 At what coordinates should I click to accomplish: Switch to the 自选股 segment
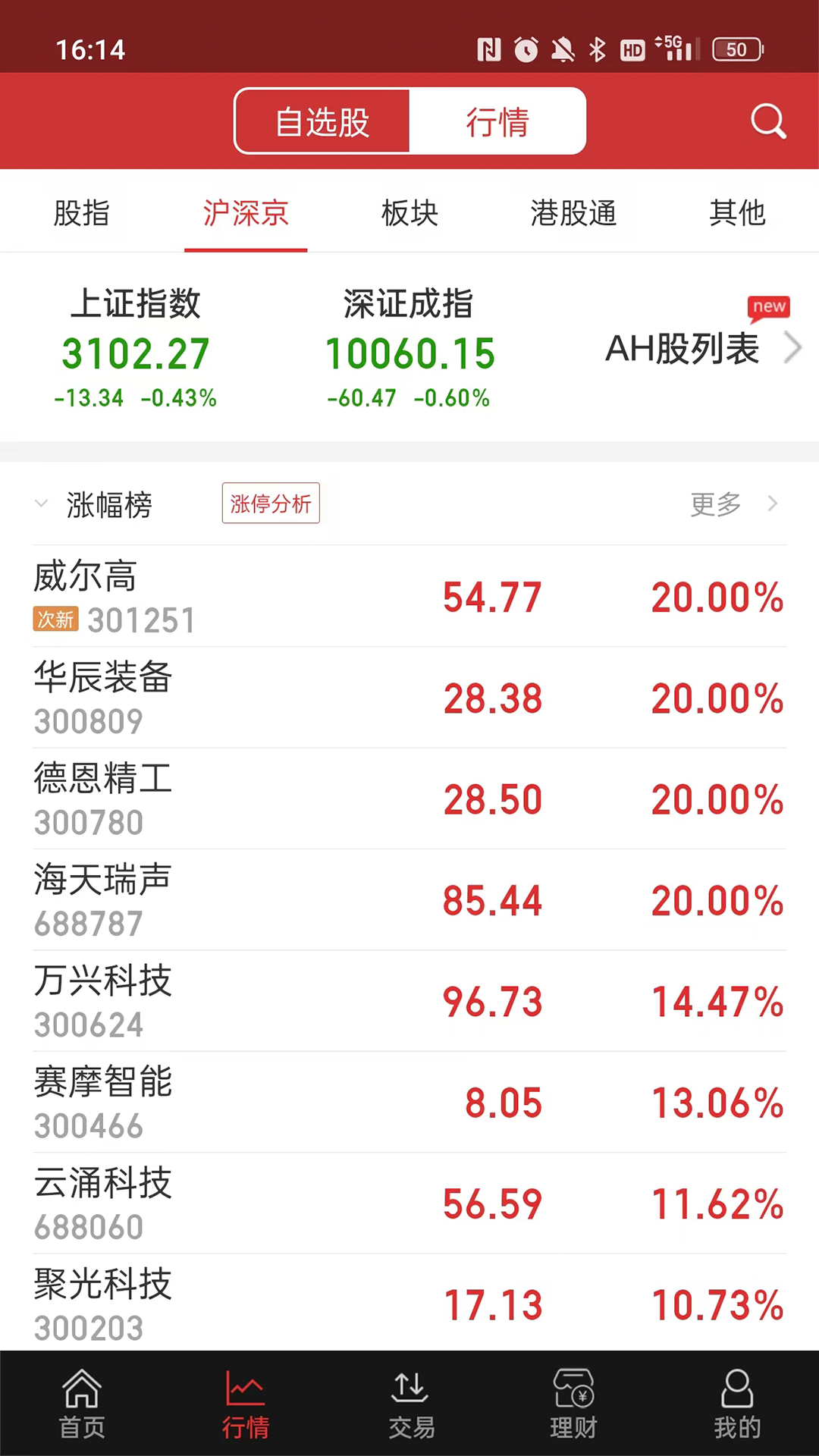pyautogui.click(x=322, y=121)
